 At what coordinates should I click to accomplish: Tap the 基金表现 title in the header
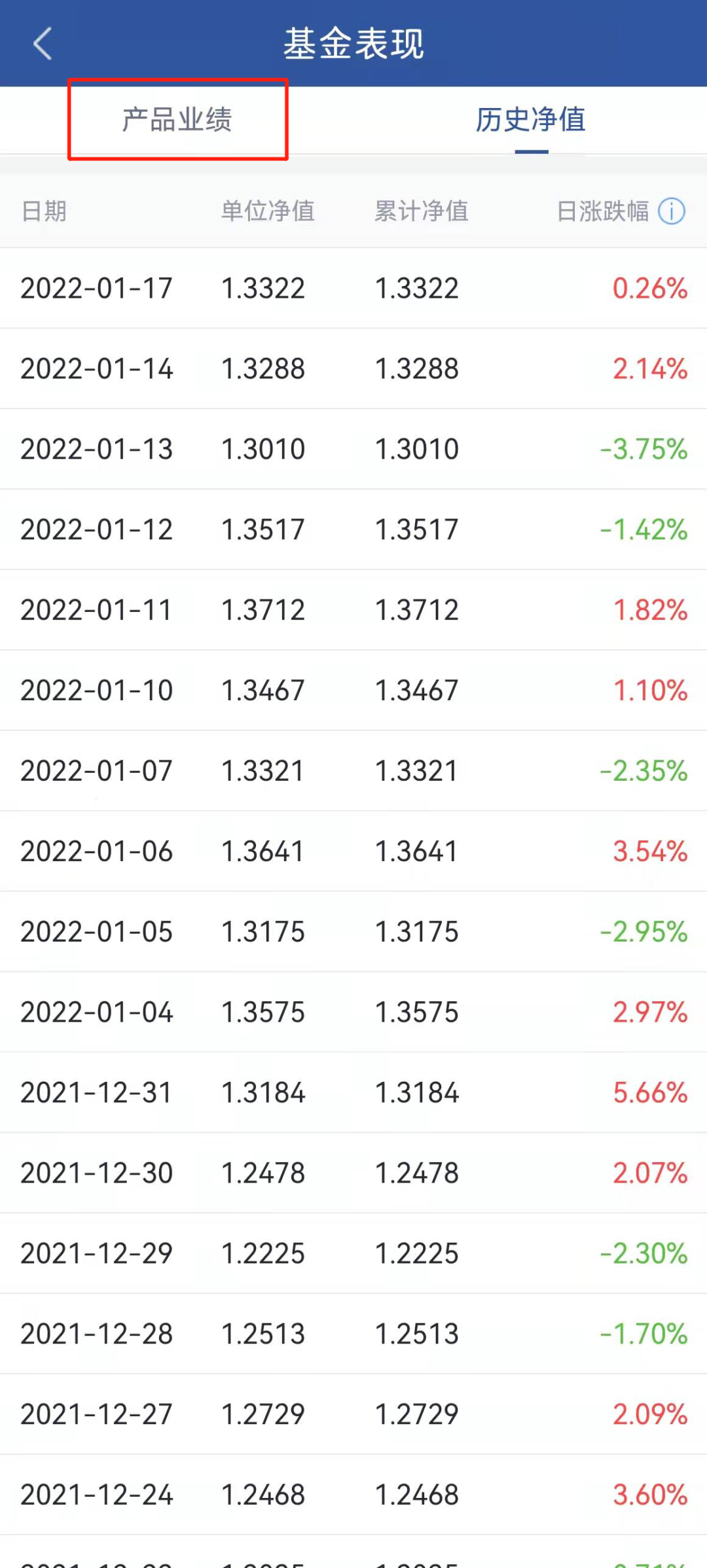353,45
